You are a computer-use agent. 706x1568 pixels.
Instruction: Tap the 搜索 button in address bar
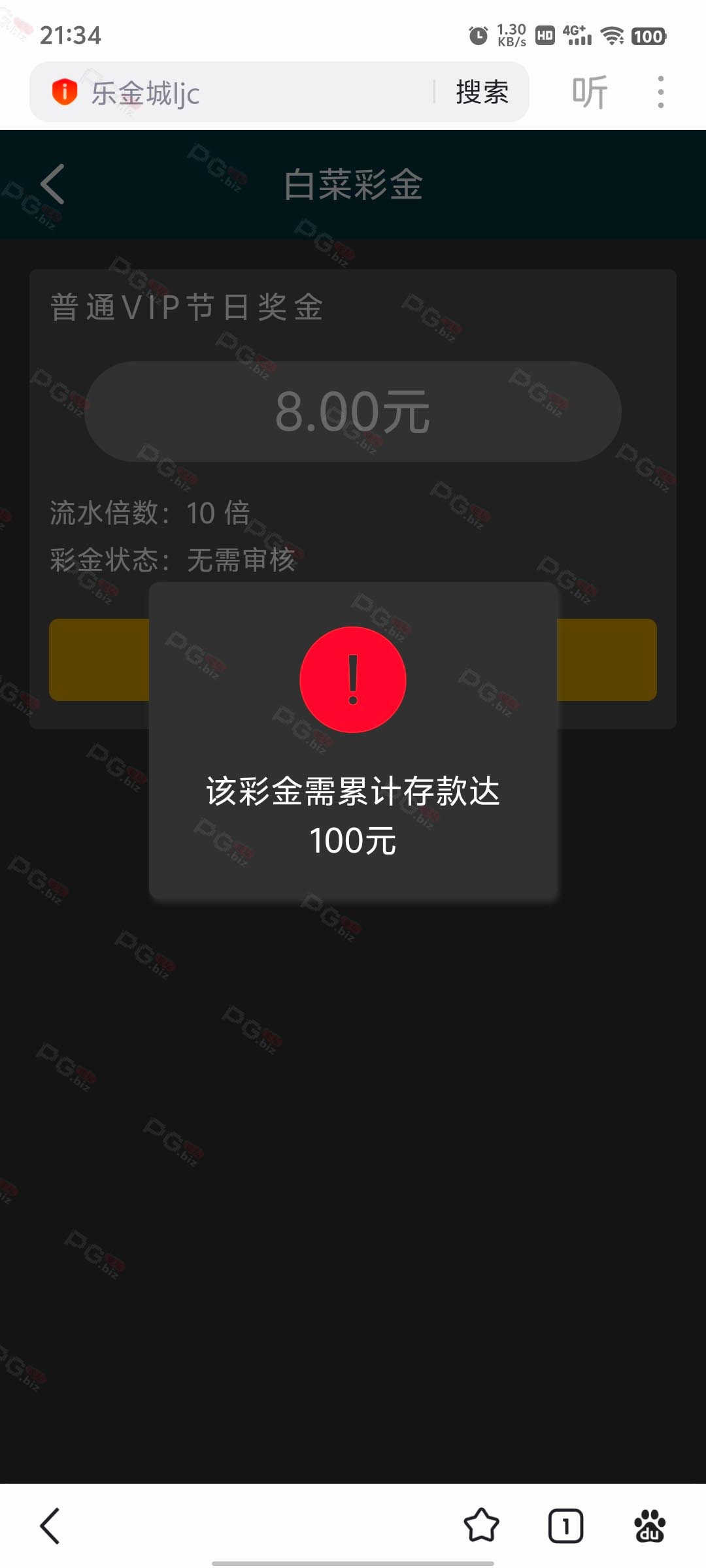point(482,92)
